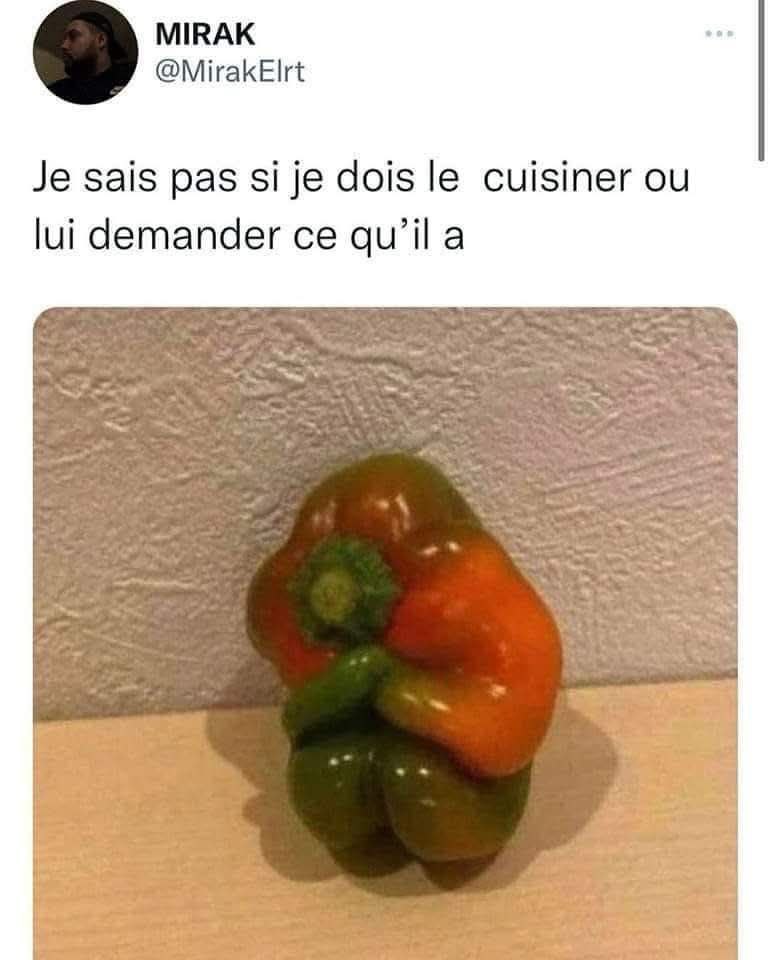Open the pepper photo in full view

385,630
